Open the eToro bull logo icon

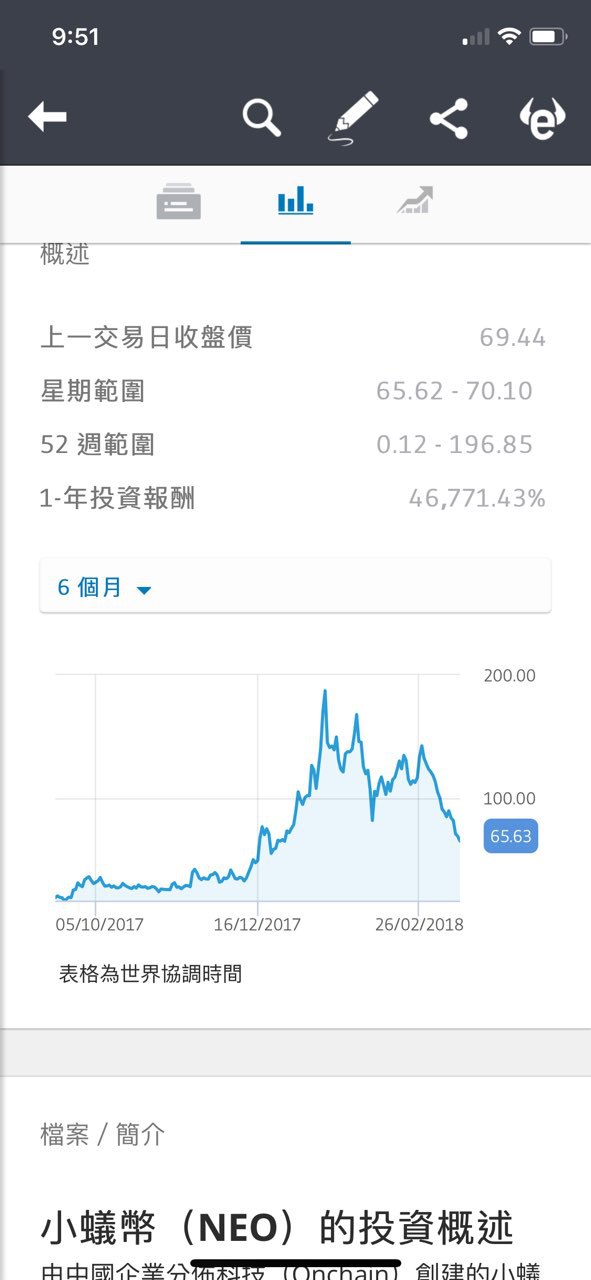[543, 119]
